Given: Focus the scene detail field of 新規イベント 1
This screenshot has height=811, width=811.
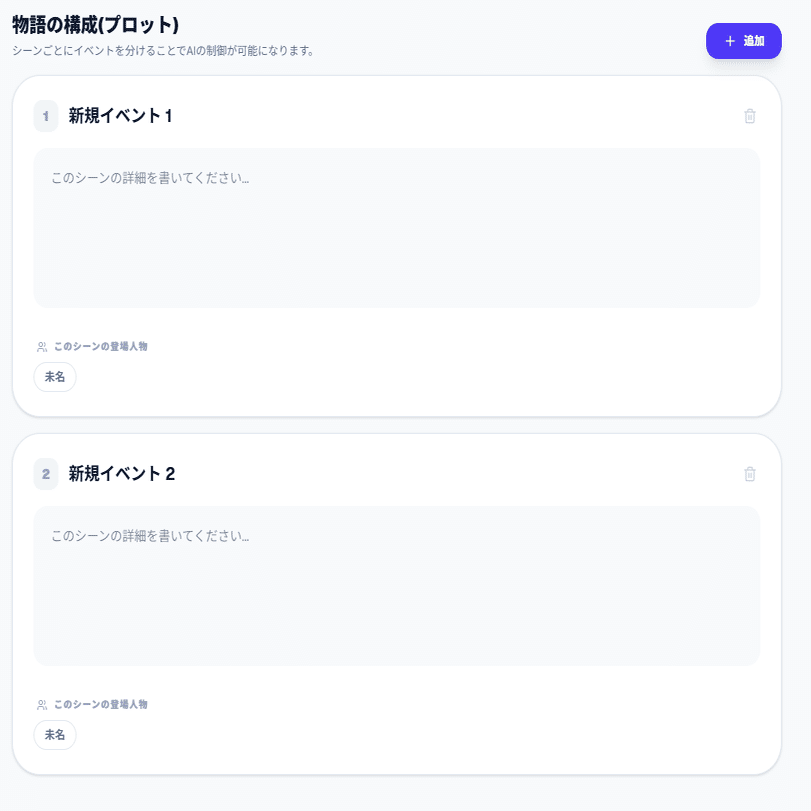Looking at the screenshot, I should point(396,228).
